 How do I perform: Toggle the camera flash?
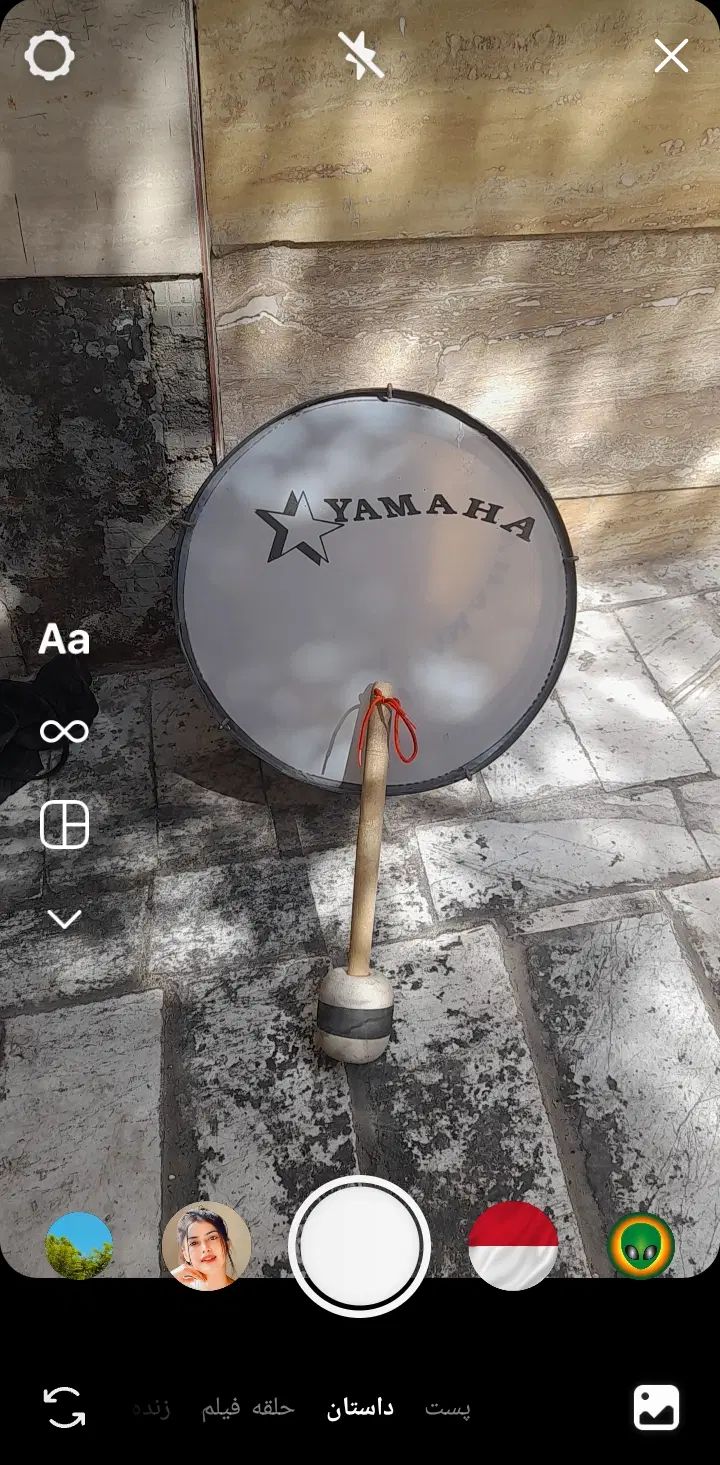click(360, 56)
